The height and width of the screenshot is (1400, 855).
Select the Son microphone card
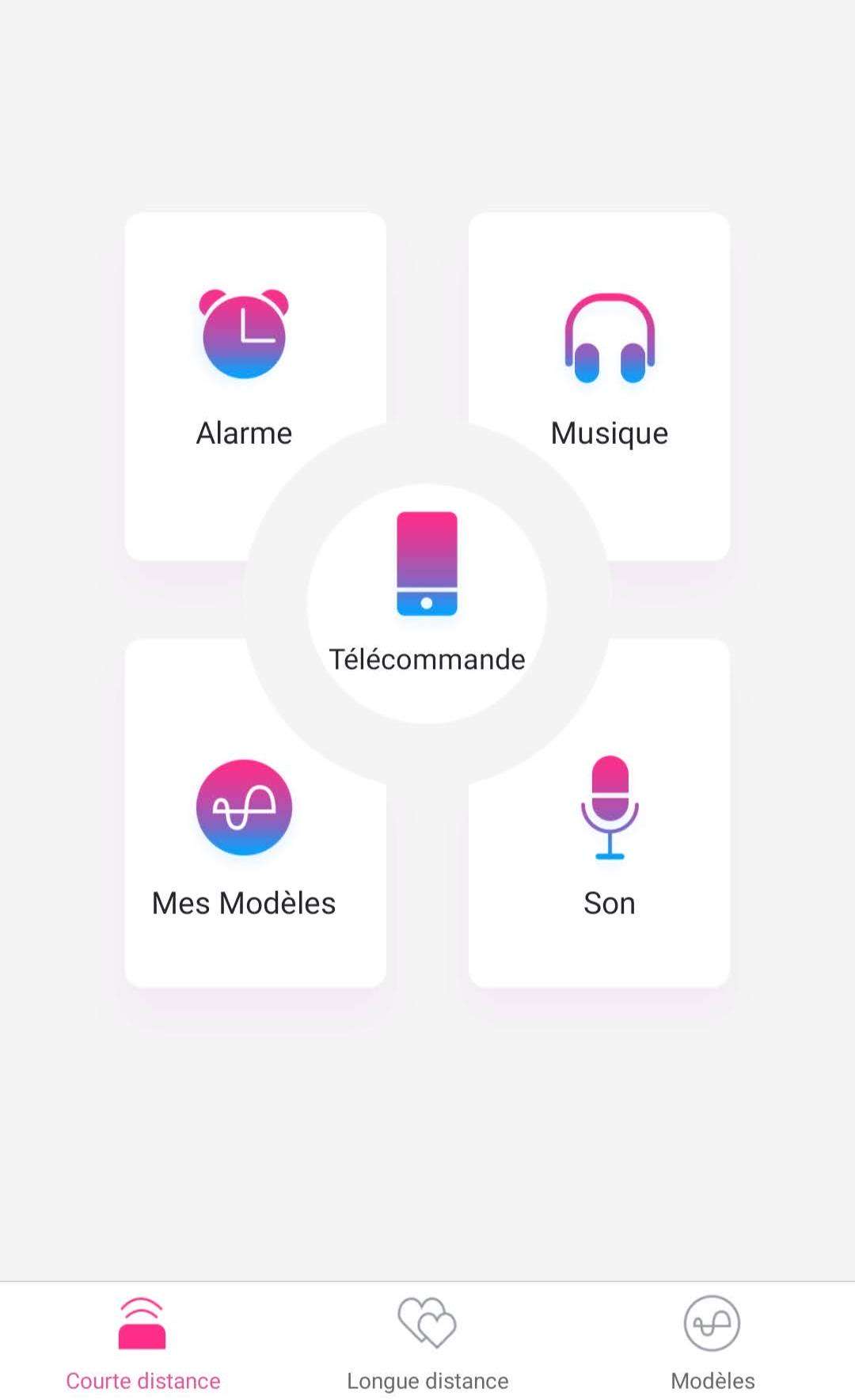pyautogui.click(x=609, y=839)
